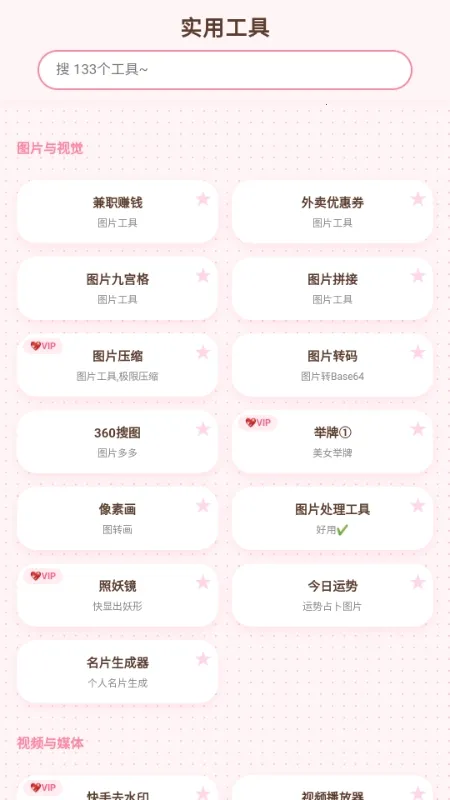Open the 举牌① tool
Screen dimensions: 450x800
(x=332, y=442)
